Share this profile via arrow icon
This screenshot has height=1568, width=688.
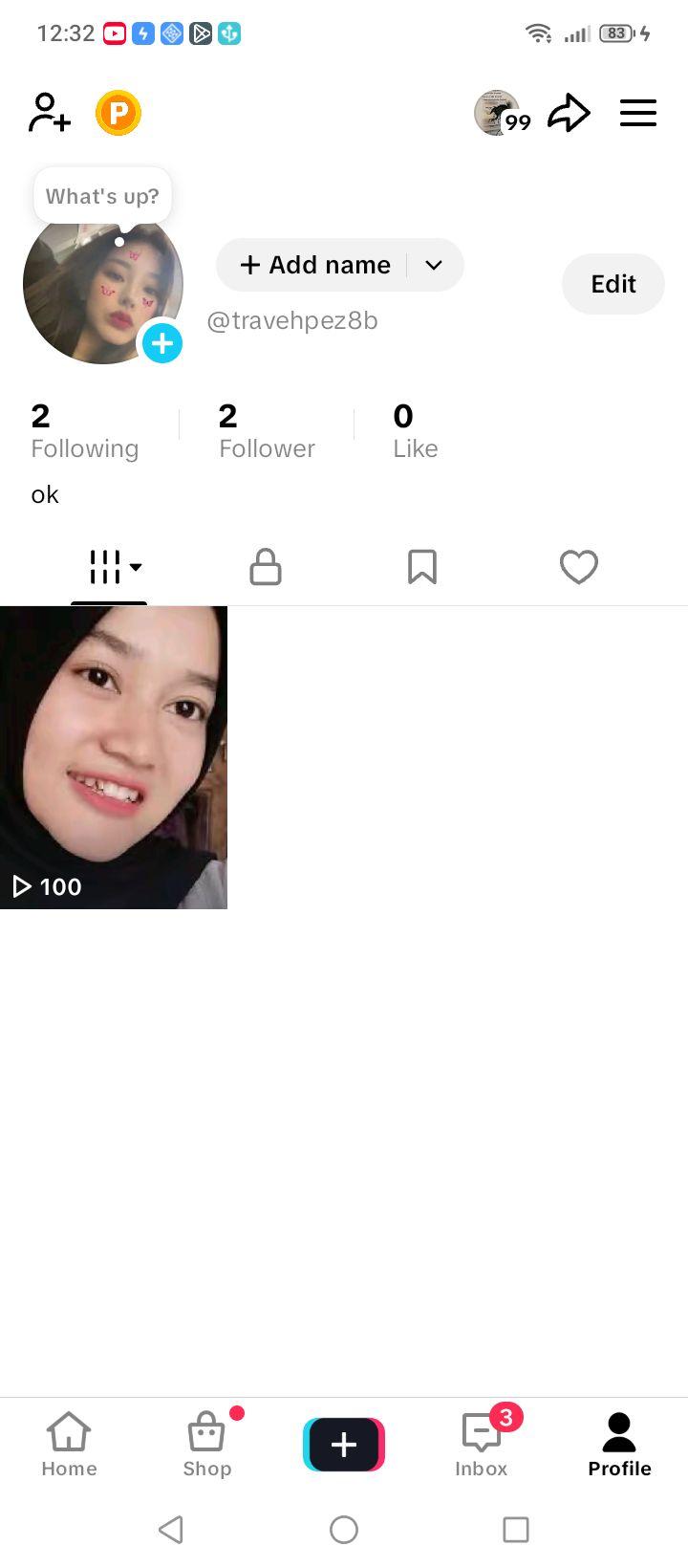pyautogui.click(x=569, y=113)
